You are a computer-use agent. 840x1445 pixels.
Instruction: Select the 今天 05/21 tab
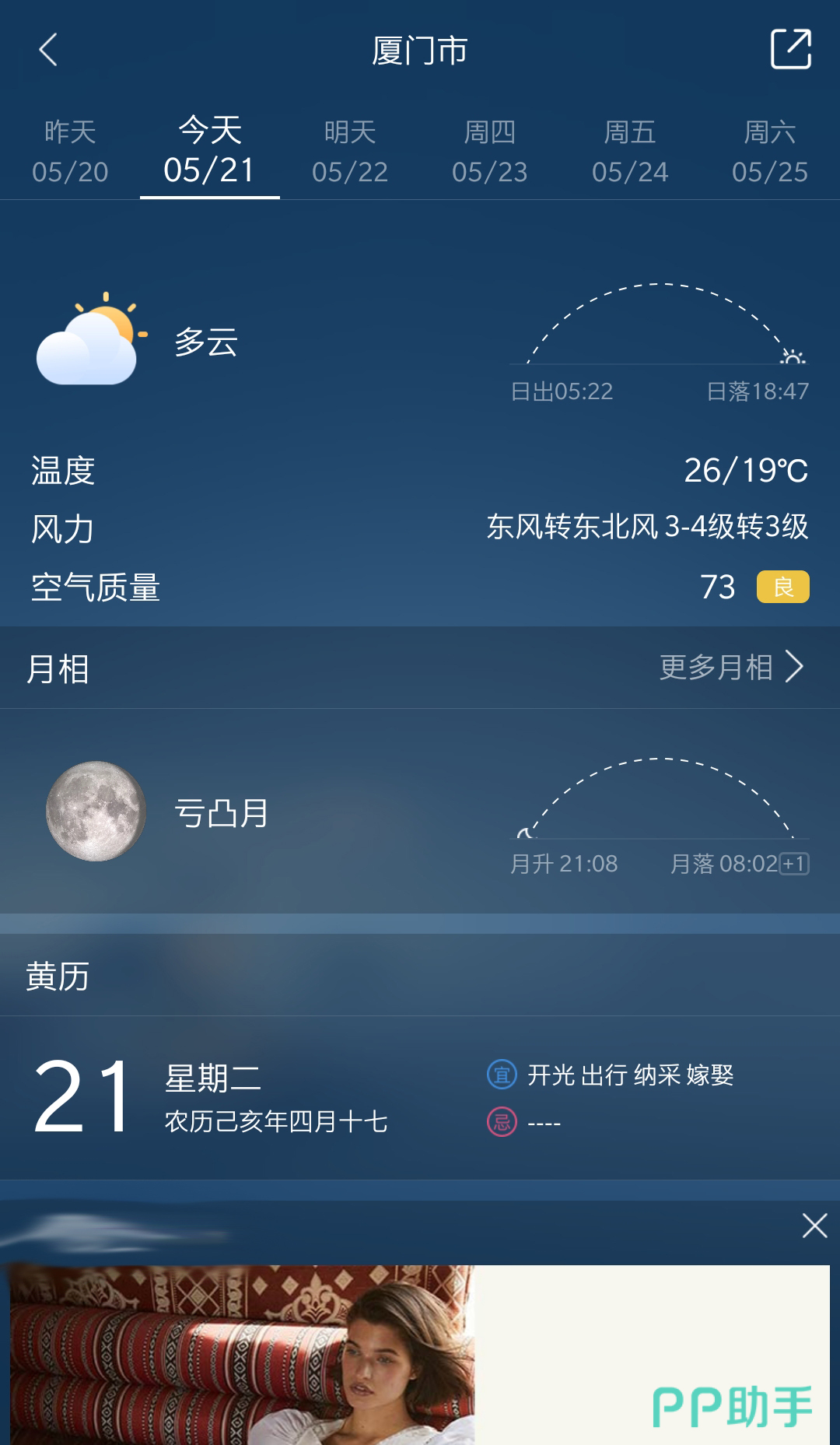210,150
